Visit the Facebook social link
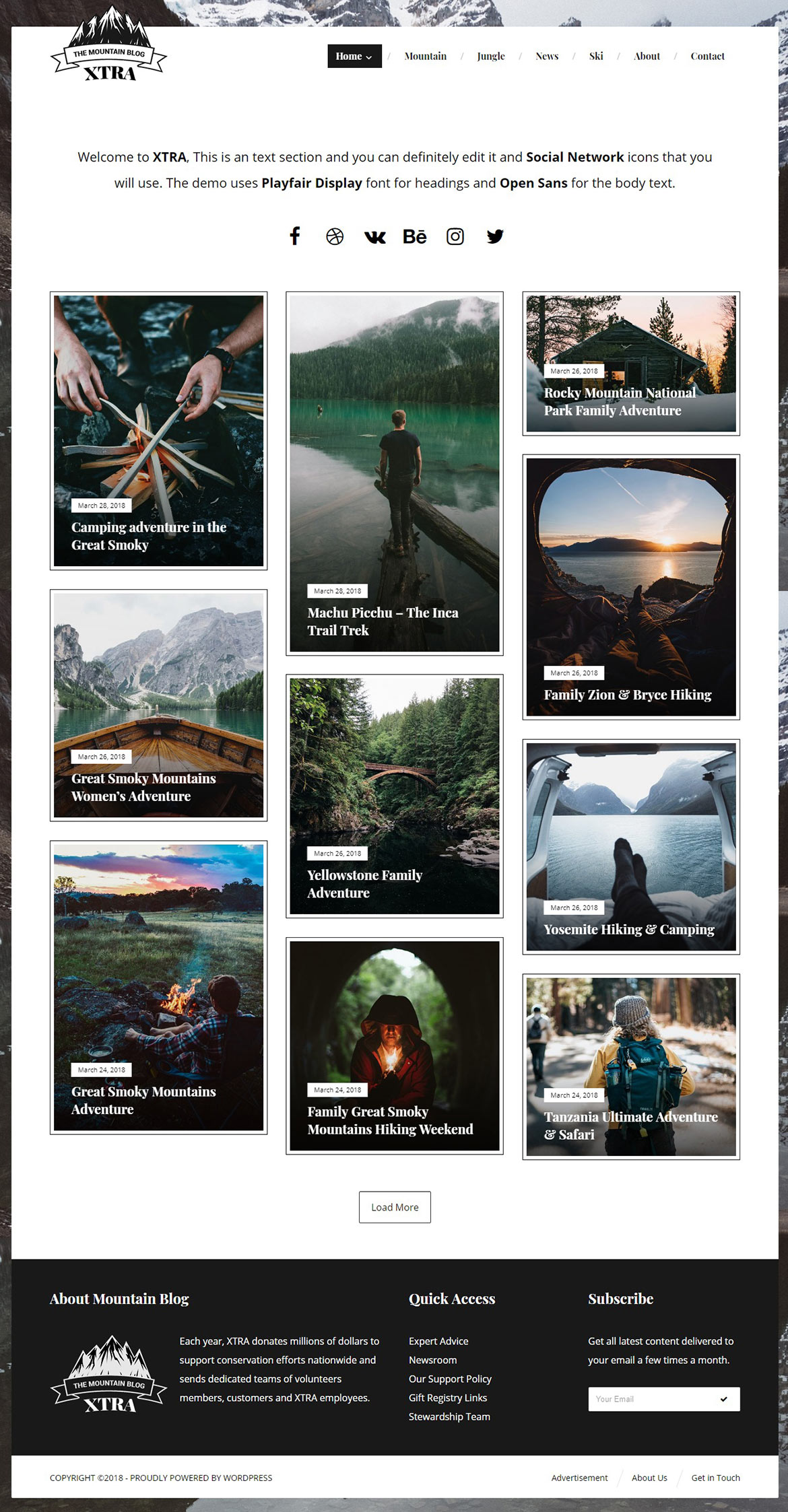 pos(294,236)
